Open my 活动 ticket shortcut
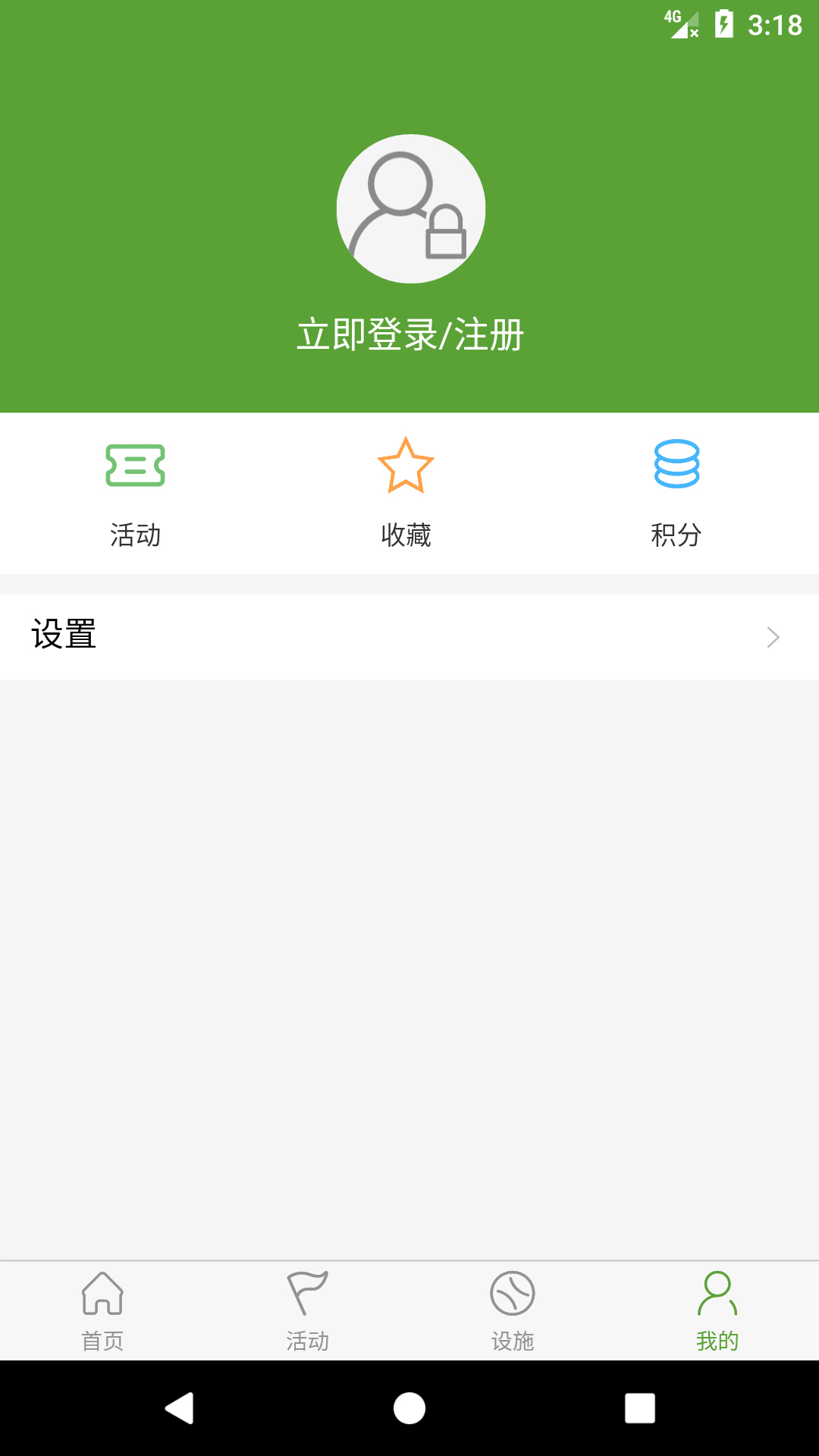 (x=135, y=491)
